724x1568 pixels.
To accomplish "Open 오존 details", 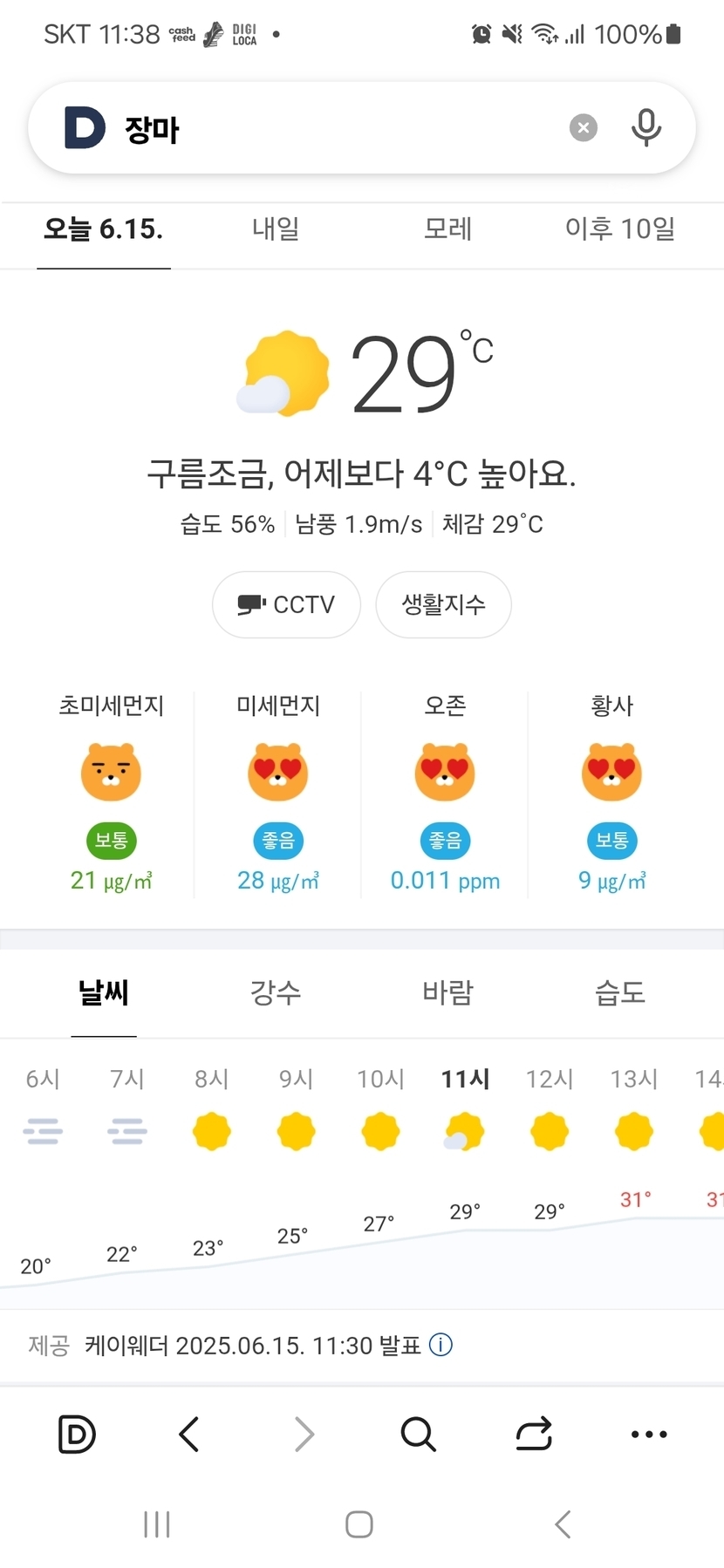I will coord(445,794).
